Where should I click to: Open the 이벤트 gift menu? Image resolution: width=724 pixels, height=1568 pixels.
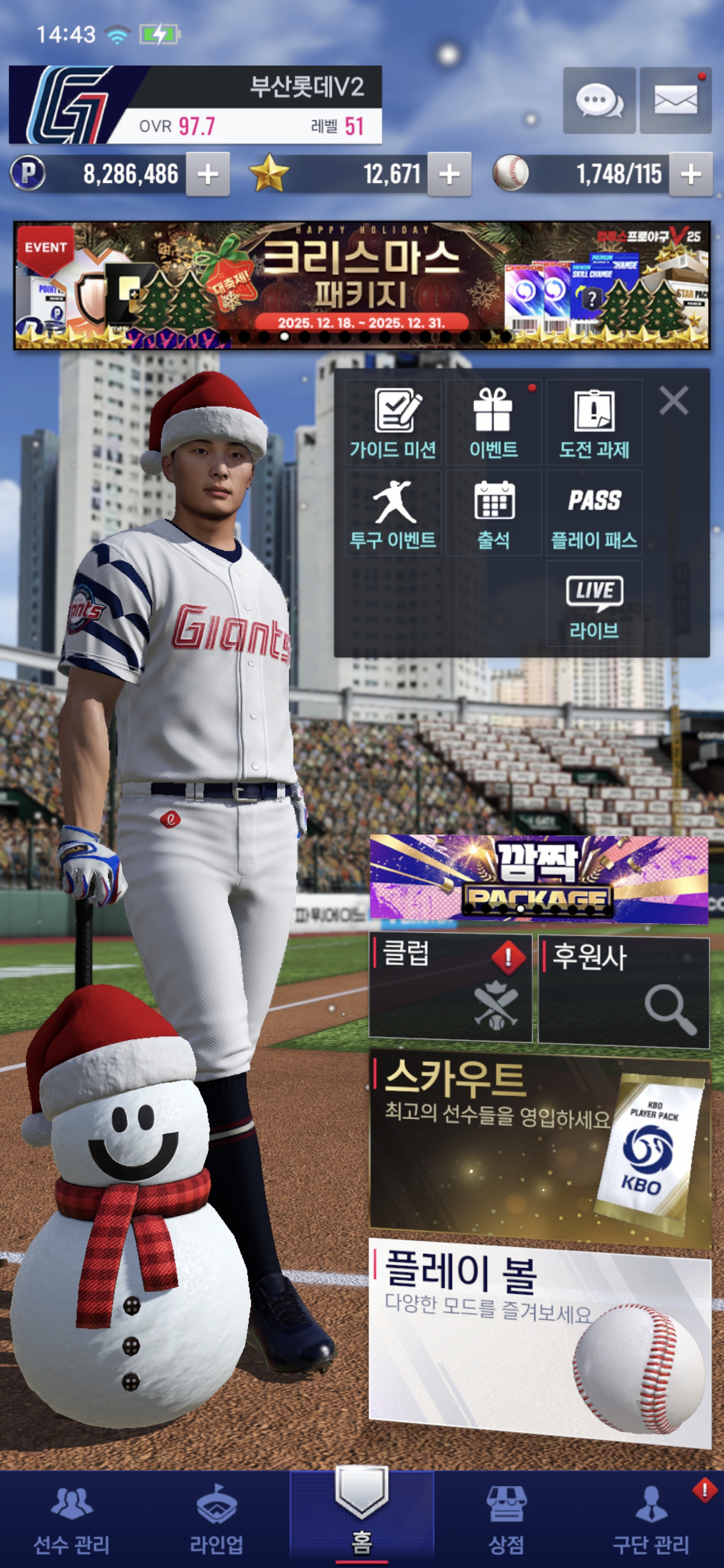(x=493, y=423)
